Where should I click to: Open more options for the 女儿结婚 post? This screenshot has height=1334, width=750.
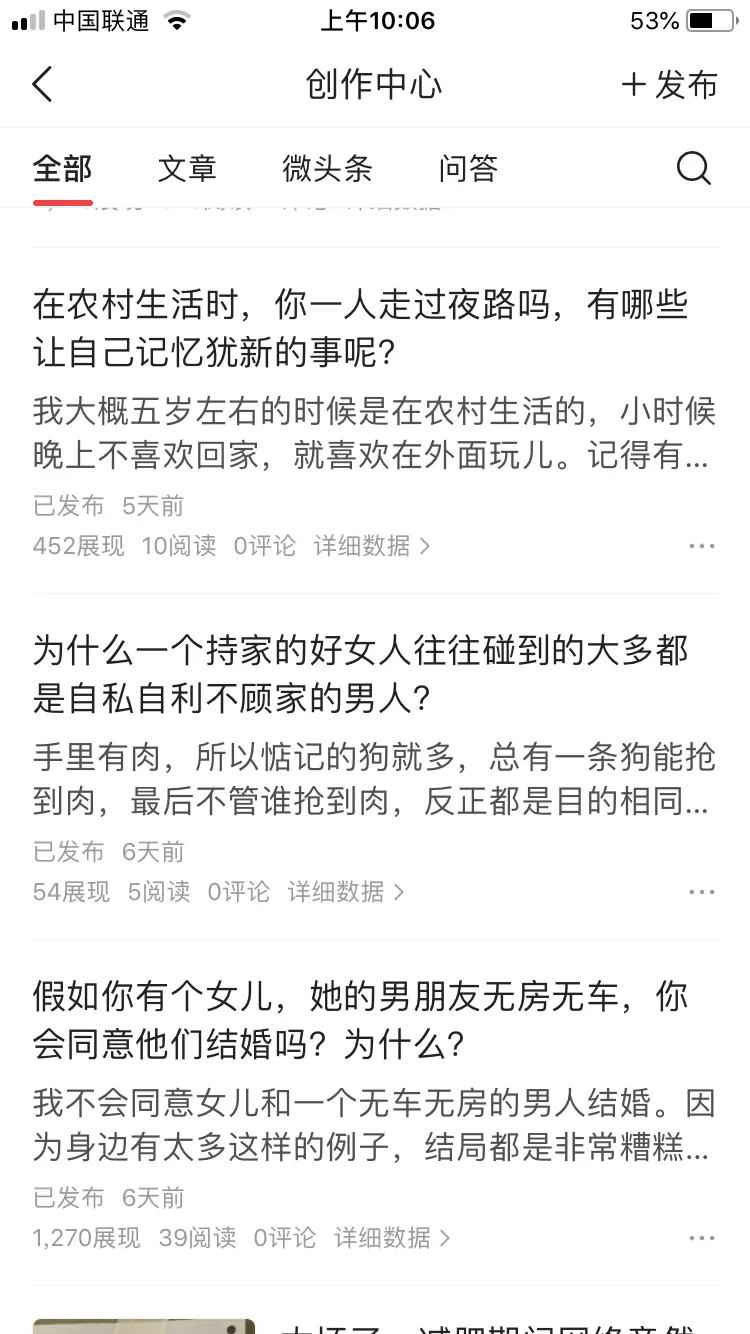703,1238
